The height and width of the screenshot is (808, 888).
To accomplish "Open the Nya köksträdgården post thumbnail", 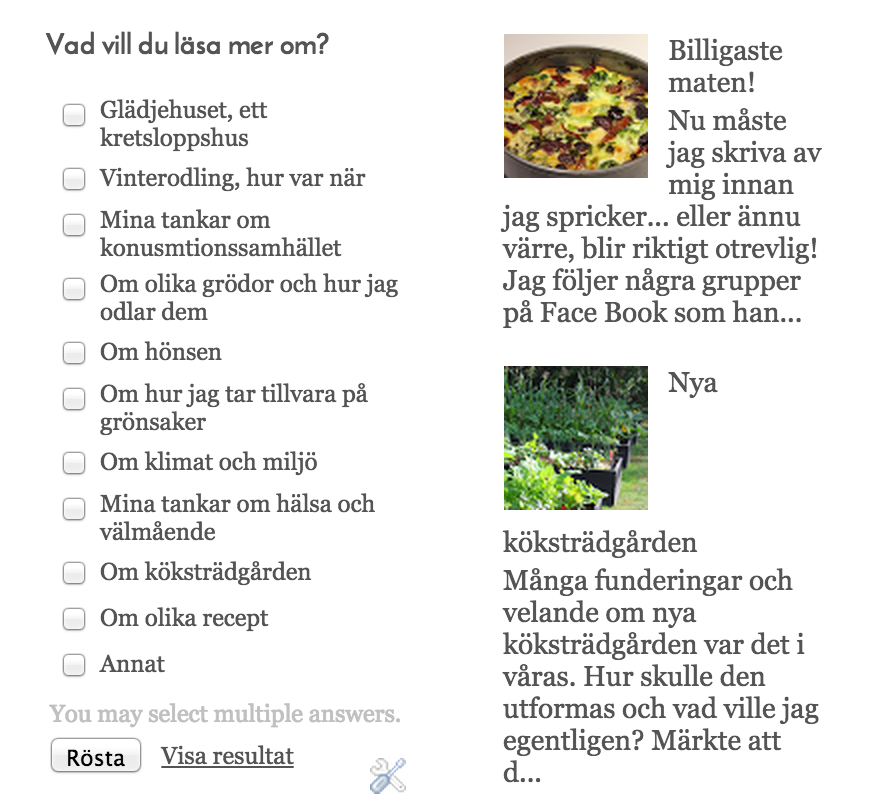I will (575, 438).
